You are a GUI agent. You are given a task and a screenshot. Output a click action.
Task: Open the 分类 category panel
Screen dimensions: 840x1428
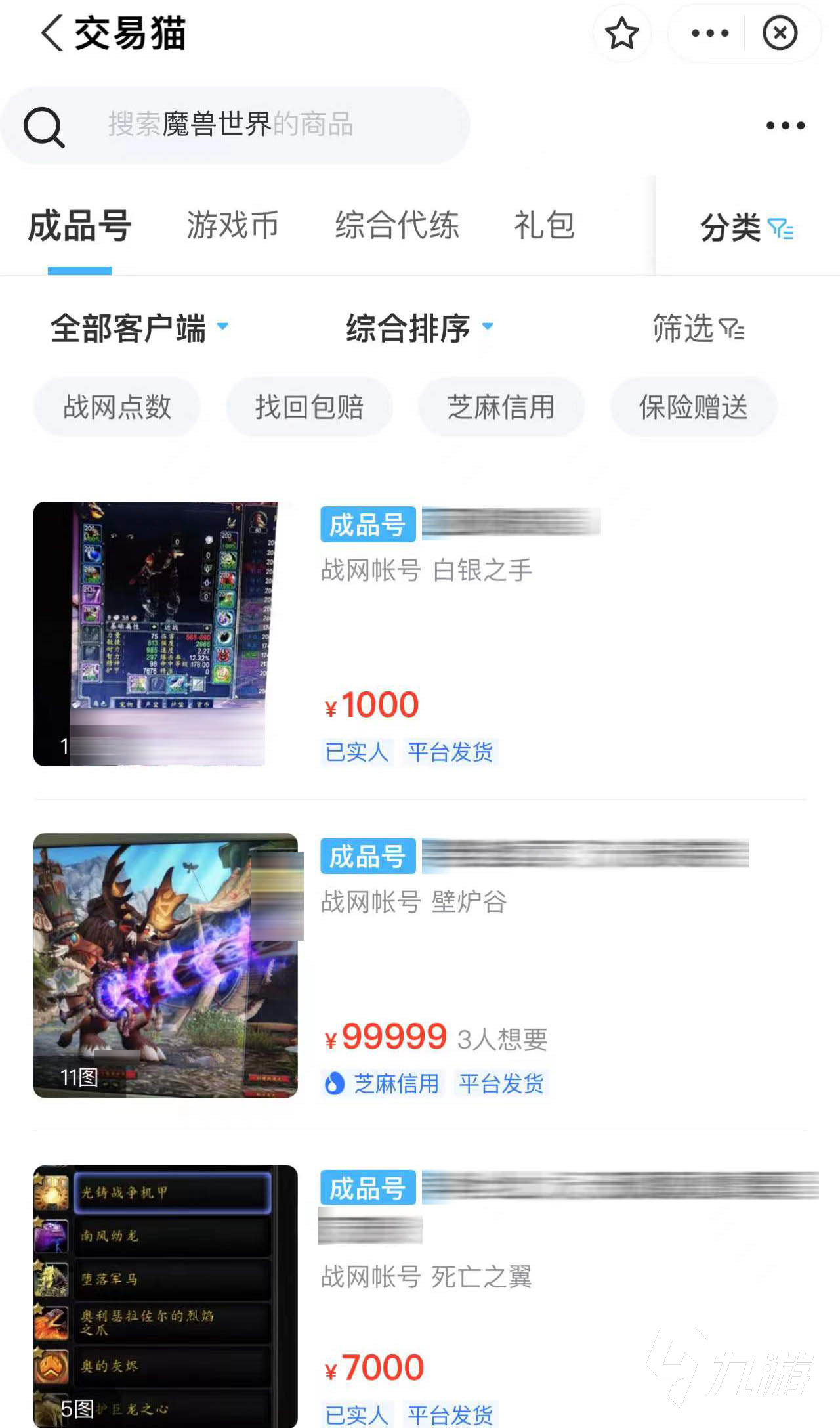tap(746, 228)
